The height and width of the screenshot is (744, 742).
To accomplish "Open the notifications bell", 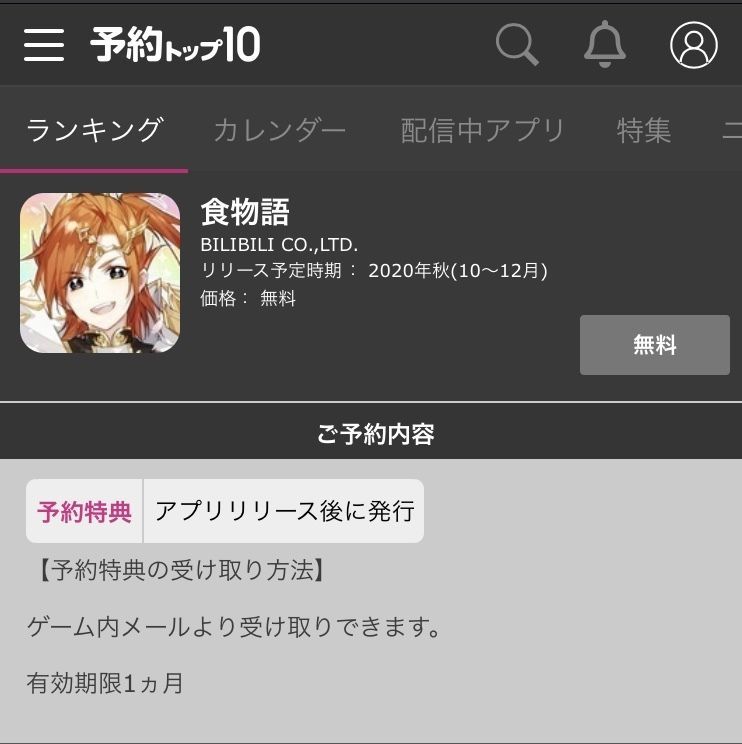I will [604, 44].
